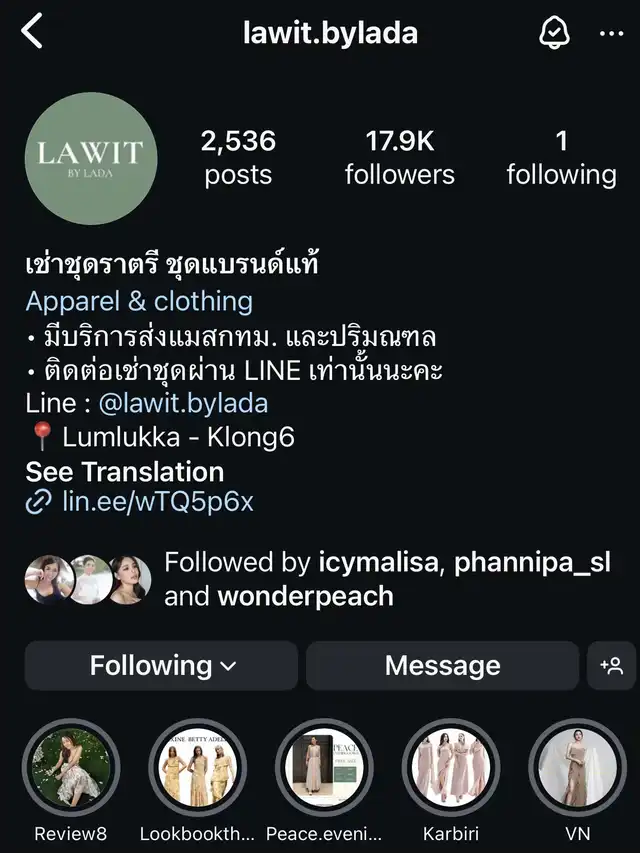
Task: Open the 17.9K followers list
Action: coord(399,157)
